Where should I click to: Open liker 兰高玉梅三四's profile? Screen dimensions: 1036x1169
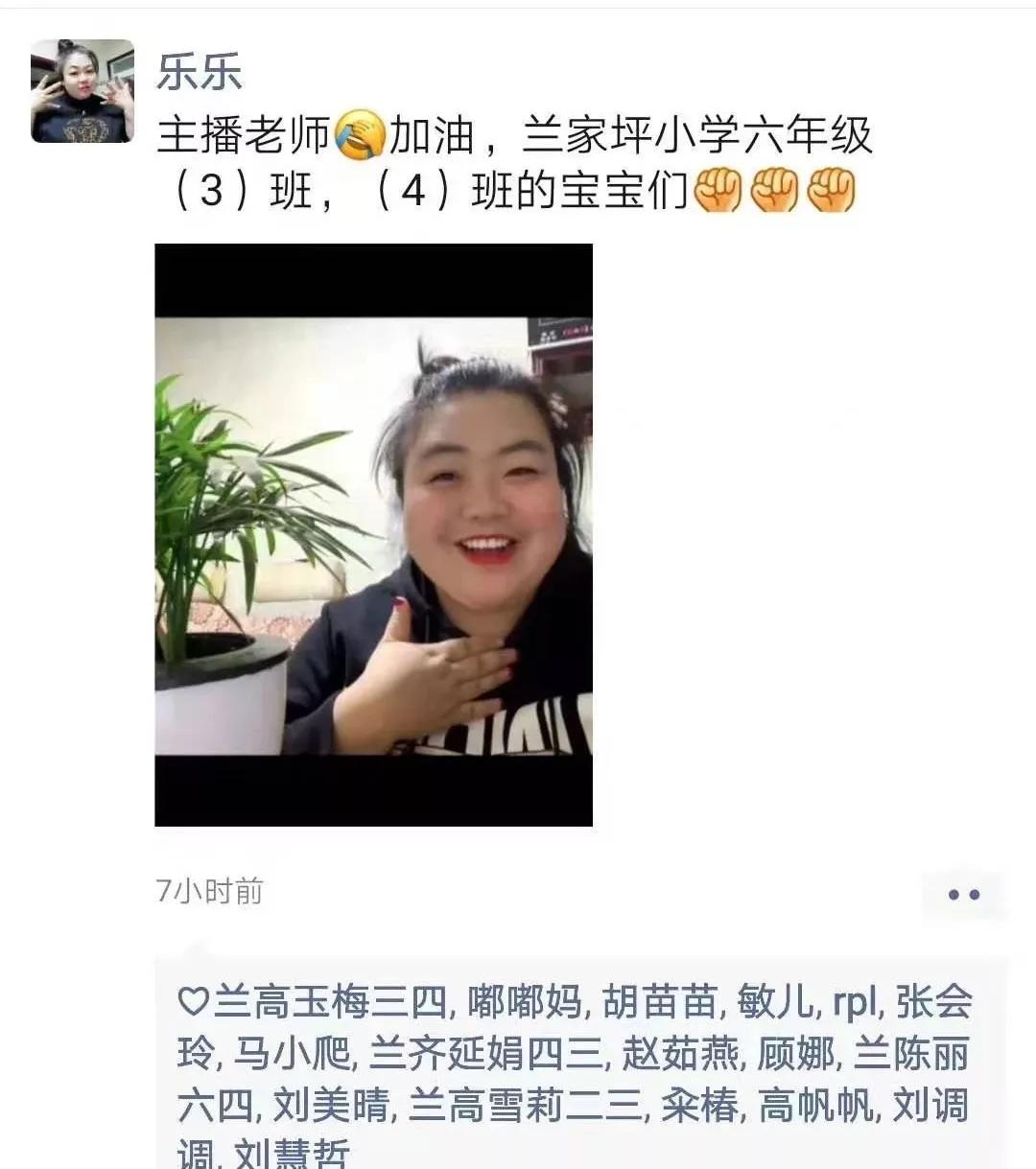point(328,1002)
